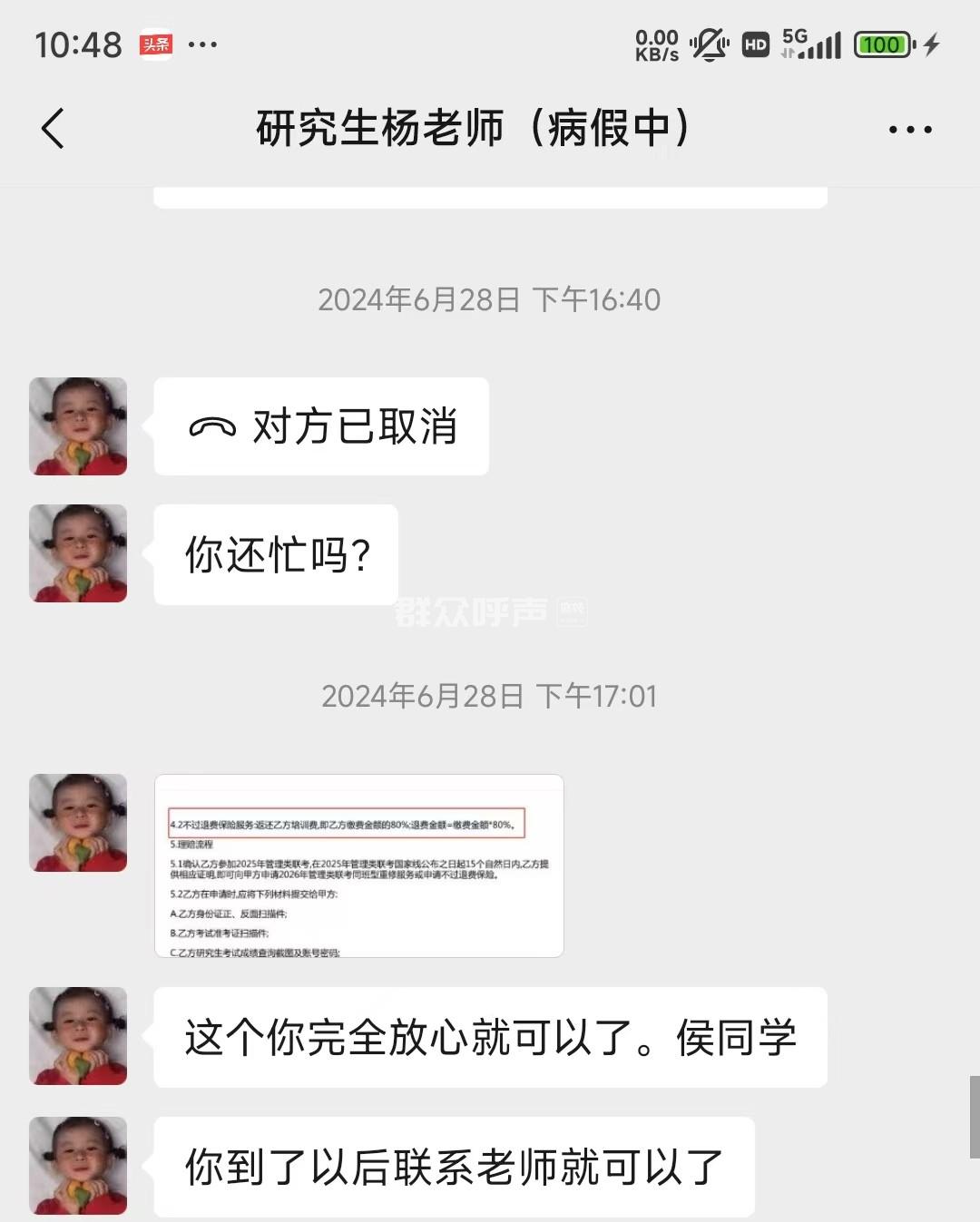This screenshot has width=980, height=1222.
Task: Open avatar next to 你还忙吗? message
Action: (78, 553)
